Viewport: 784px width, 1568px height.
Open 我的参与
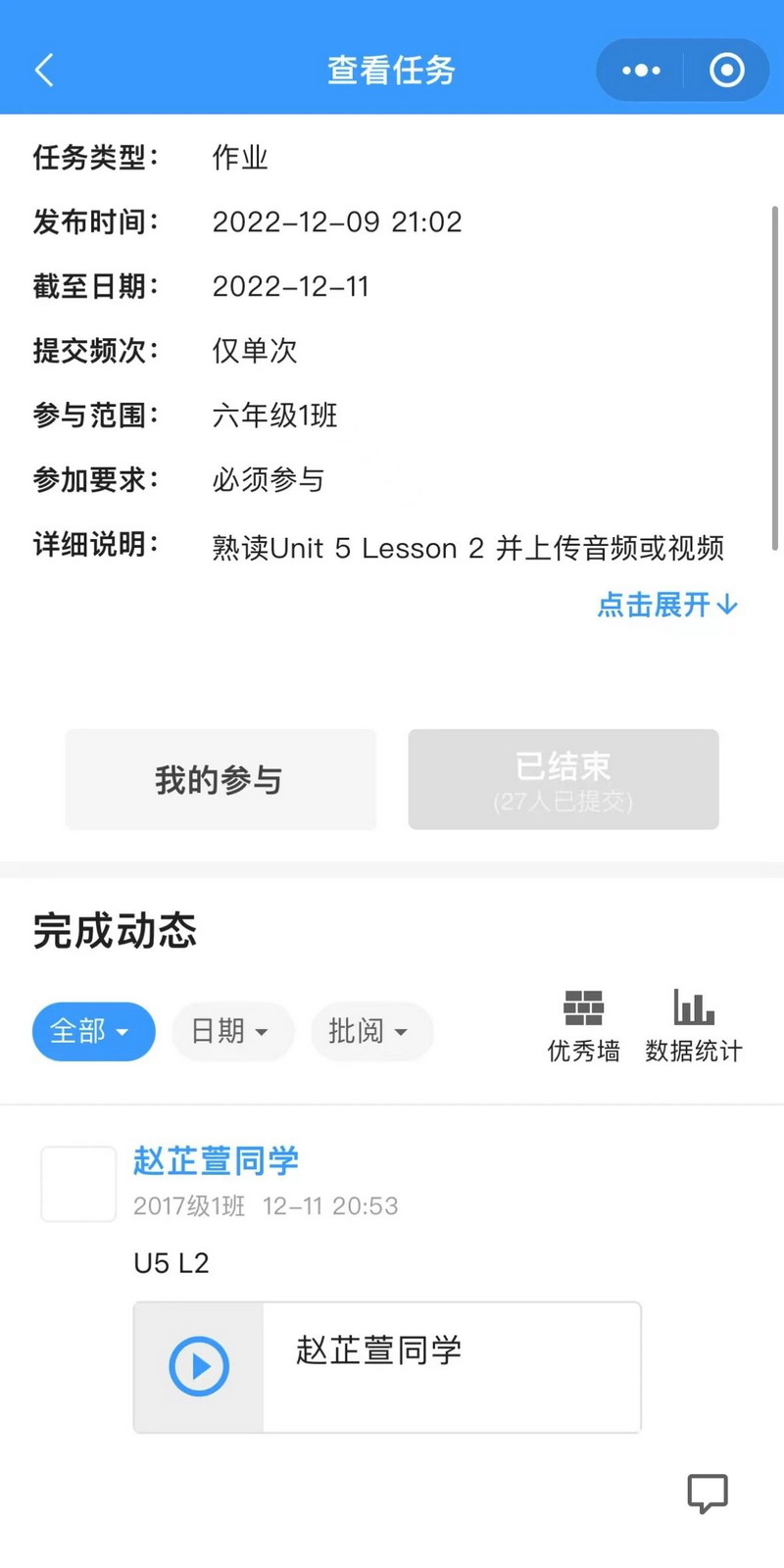(x=220, y=780)
